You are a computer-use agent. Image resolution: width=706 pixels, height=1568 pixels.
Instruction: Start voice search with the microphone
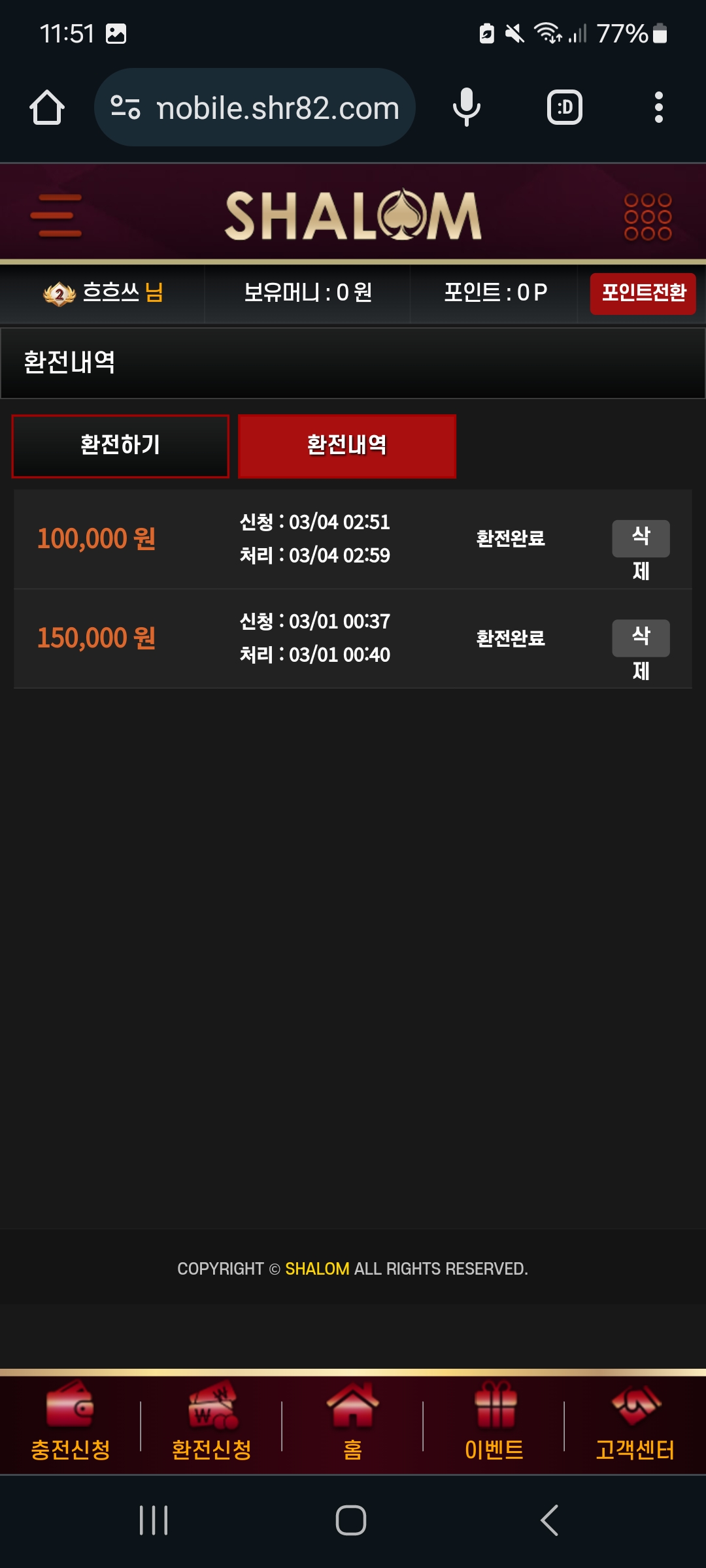point(467,108)
